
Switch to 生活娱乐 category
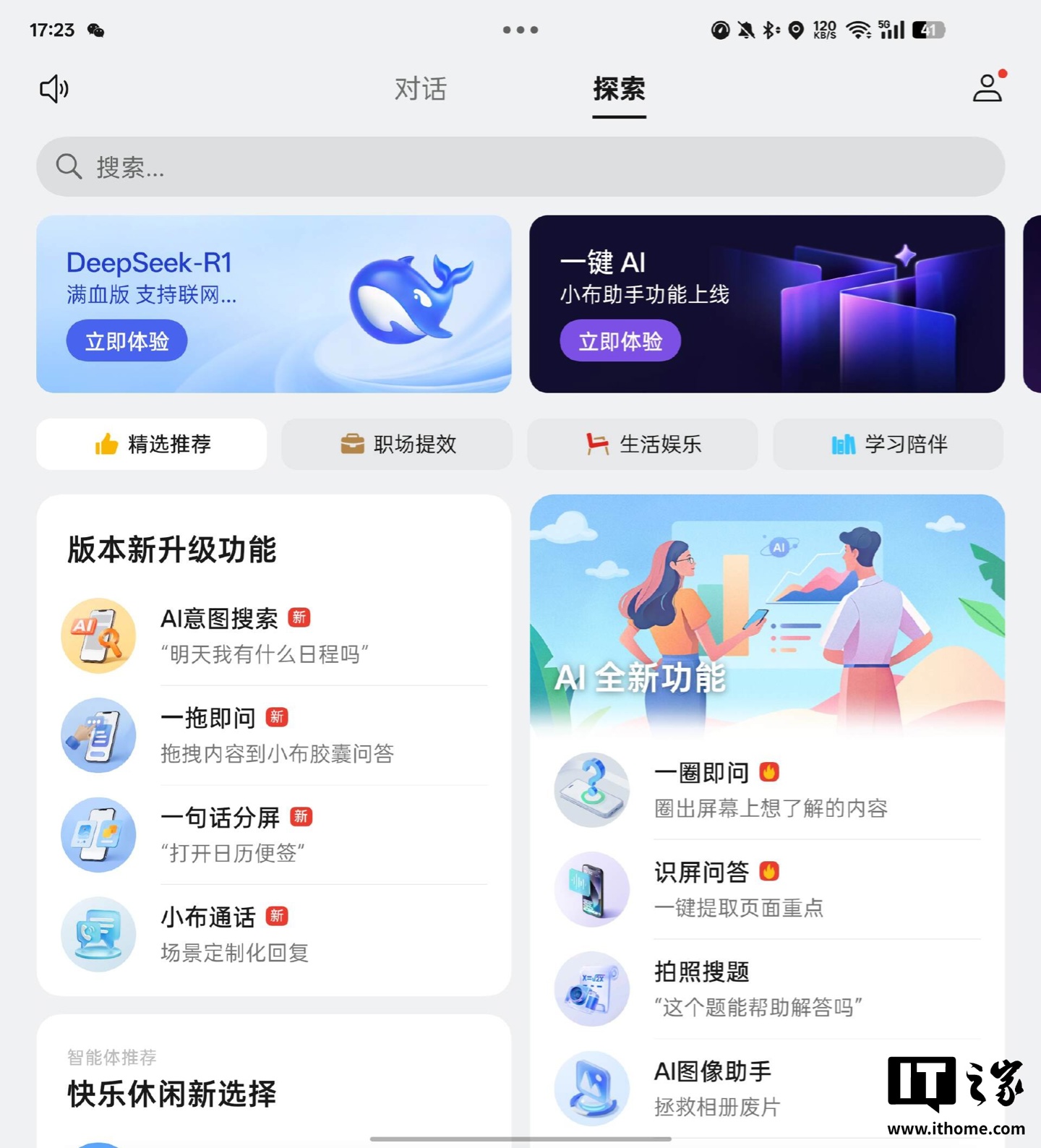coord(643,444)
